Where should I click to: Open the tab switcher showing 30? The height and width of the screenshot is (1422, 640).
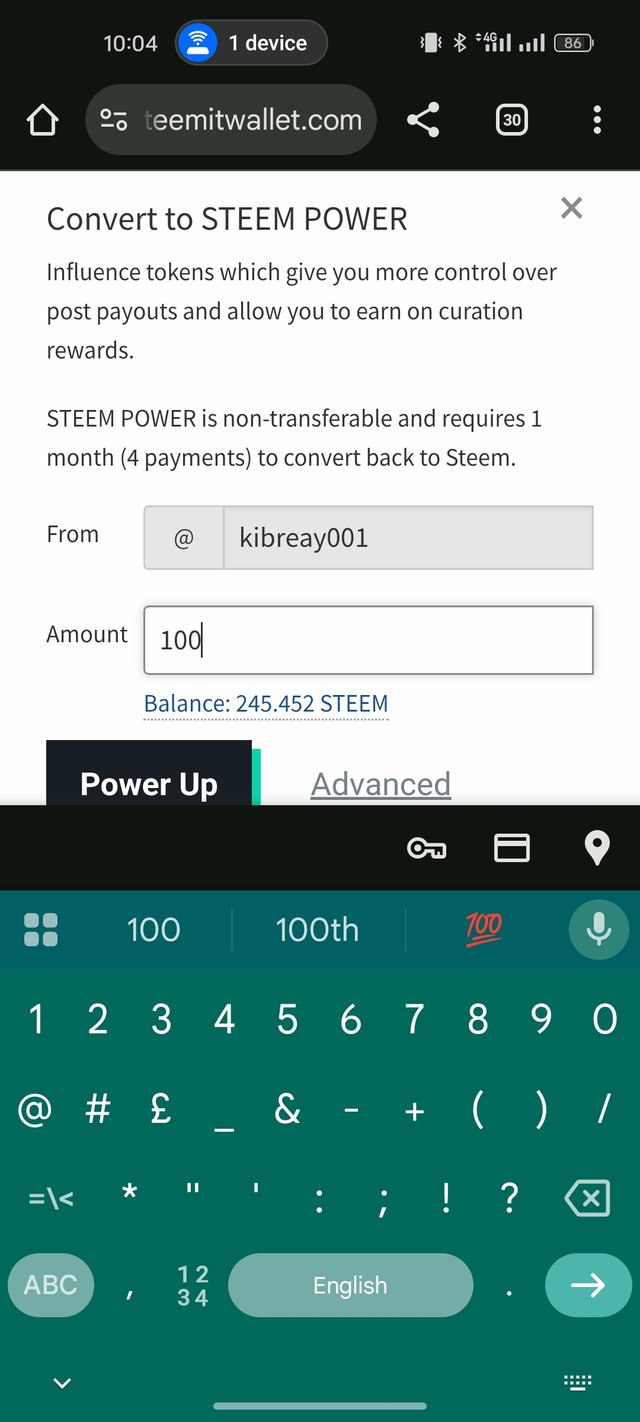(511, 121)
